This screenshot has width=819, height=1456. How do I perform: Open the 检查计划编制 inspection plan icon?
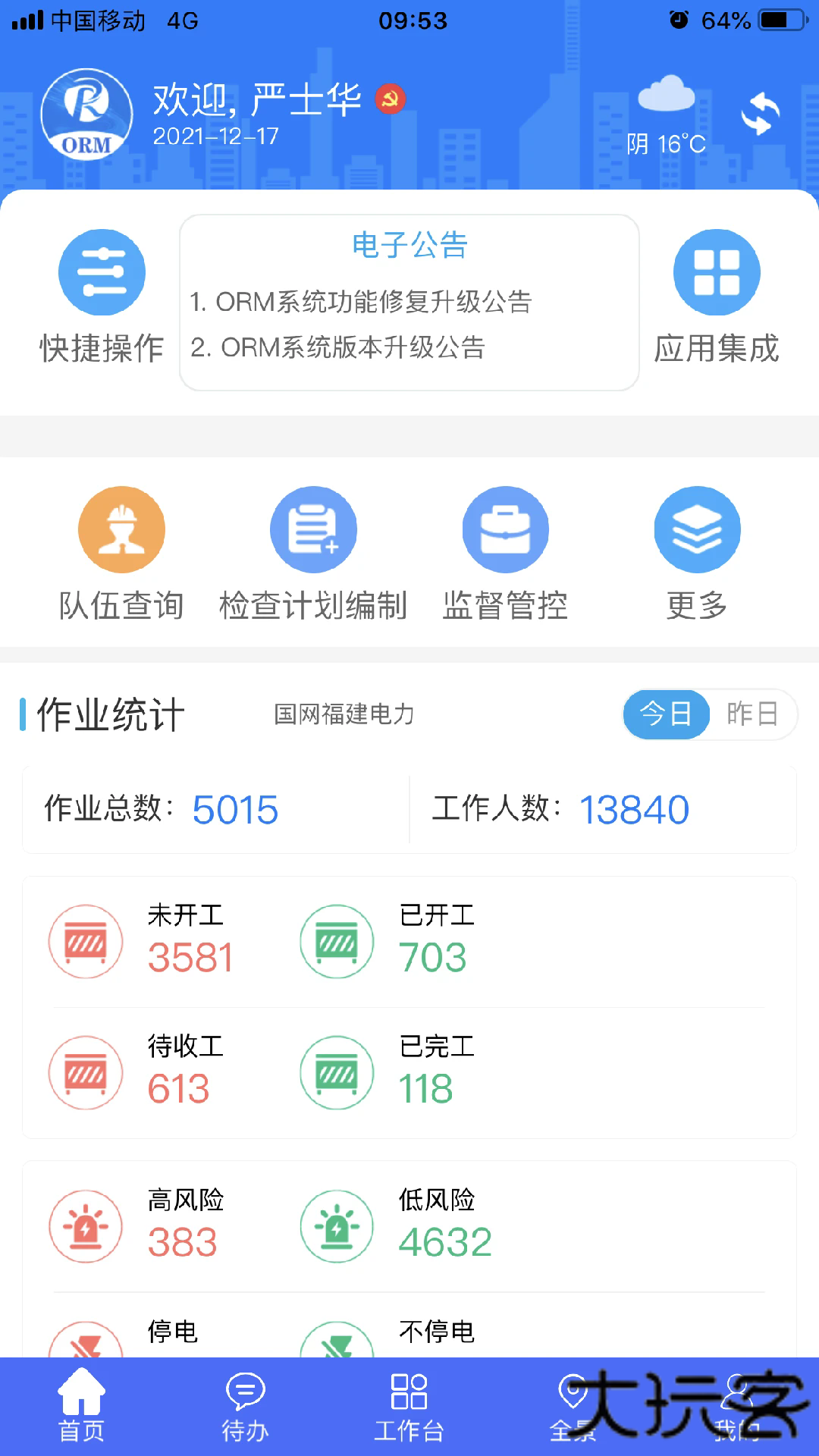click(313, 529)
